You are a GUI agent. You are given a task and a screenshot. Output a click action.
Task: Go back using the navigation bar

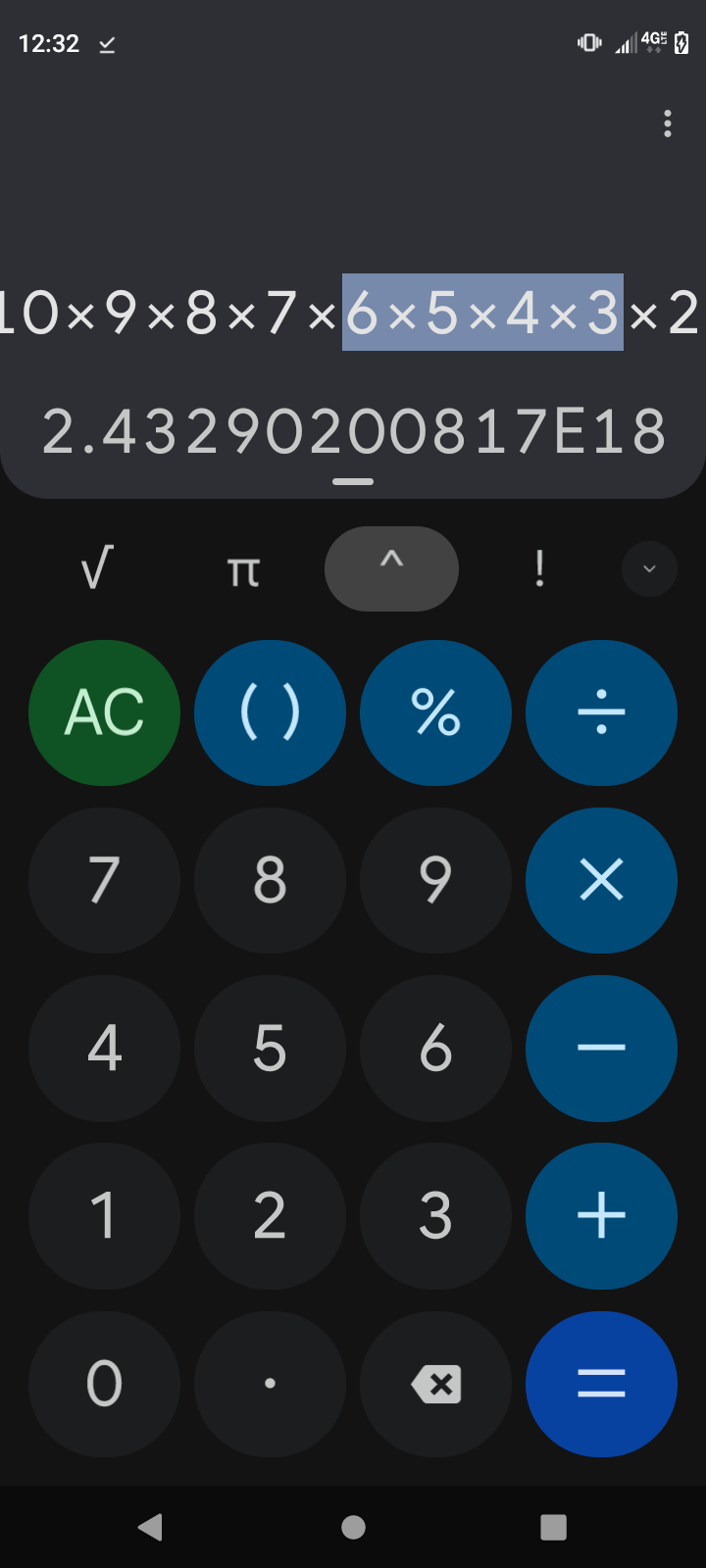click(150, 1527)
